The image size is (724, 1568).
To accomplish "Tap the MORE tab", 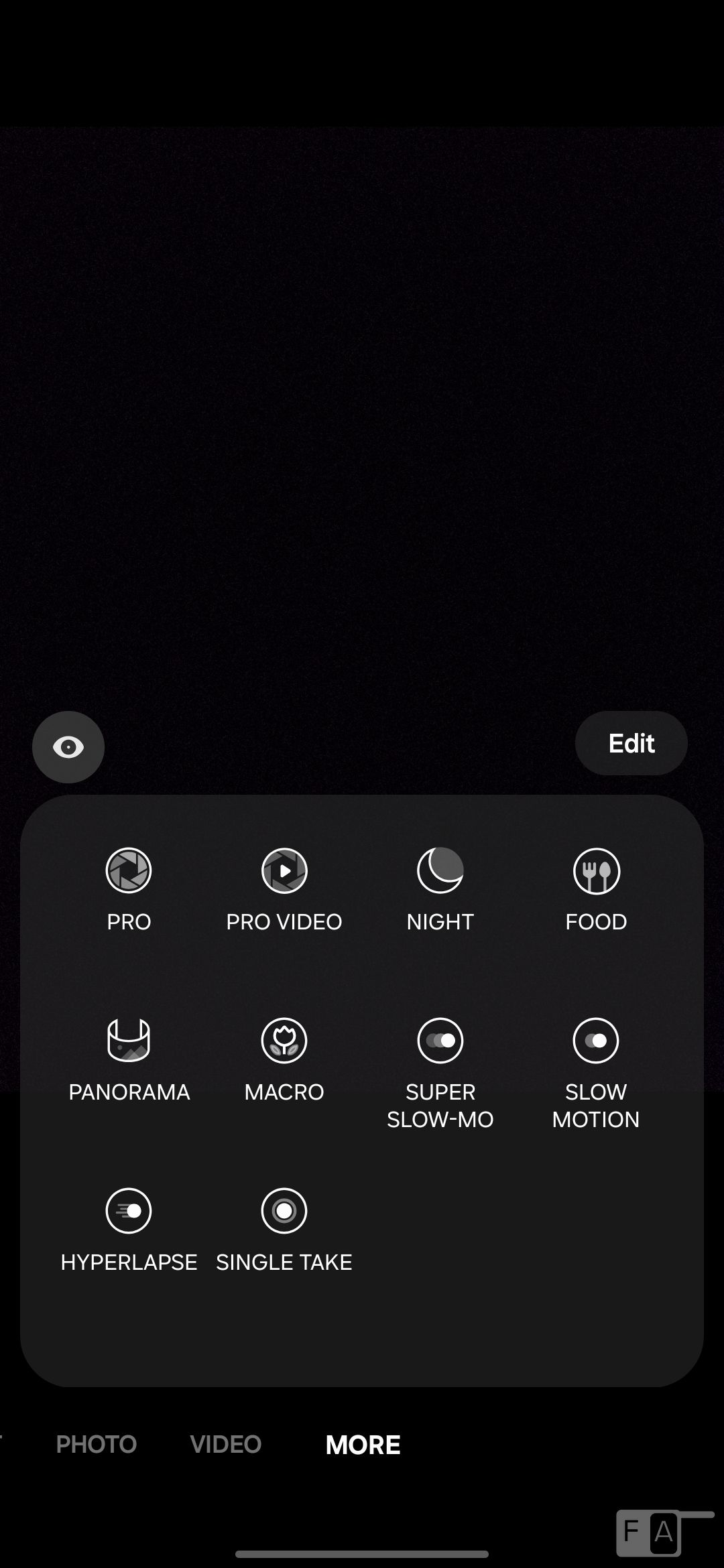I will 363,1444.
